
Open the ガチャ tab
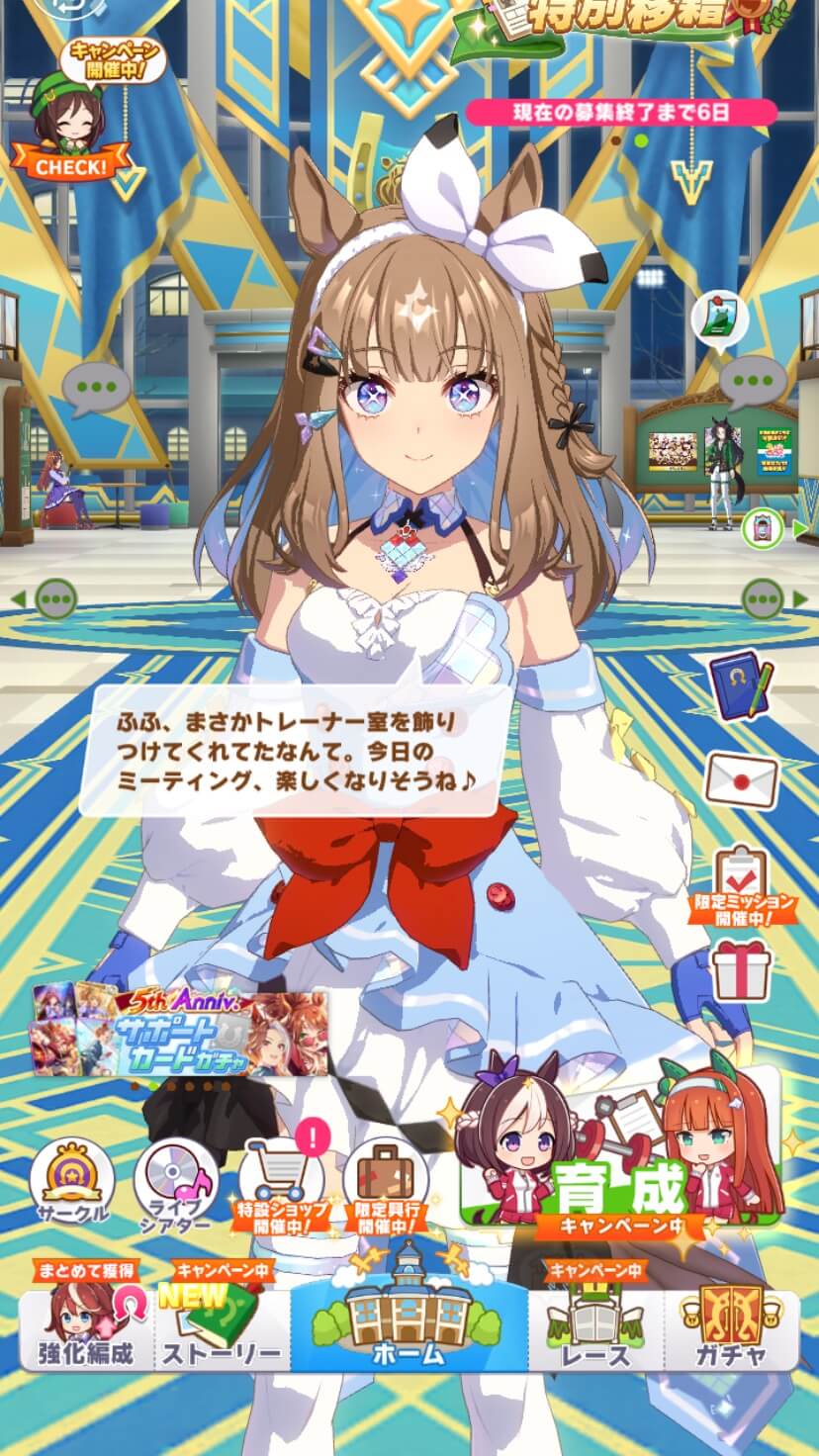tap(731, 1325)
